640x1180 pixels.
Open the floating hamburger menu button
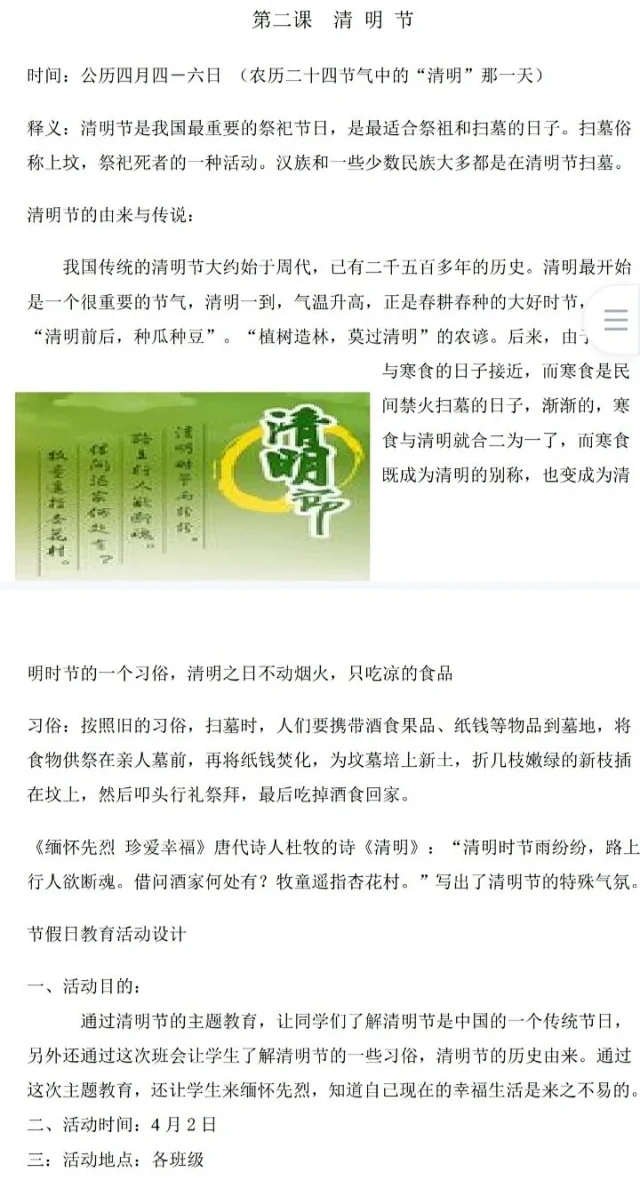[x=615, y=319]
